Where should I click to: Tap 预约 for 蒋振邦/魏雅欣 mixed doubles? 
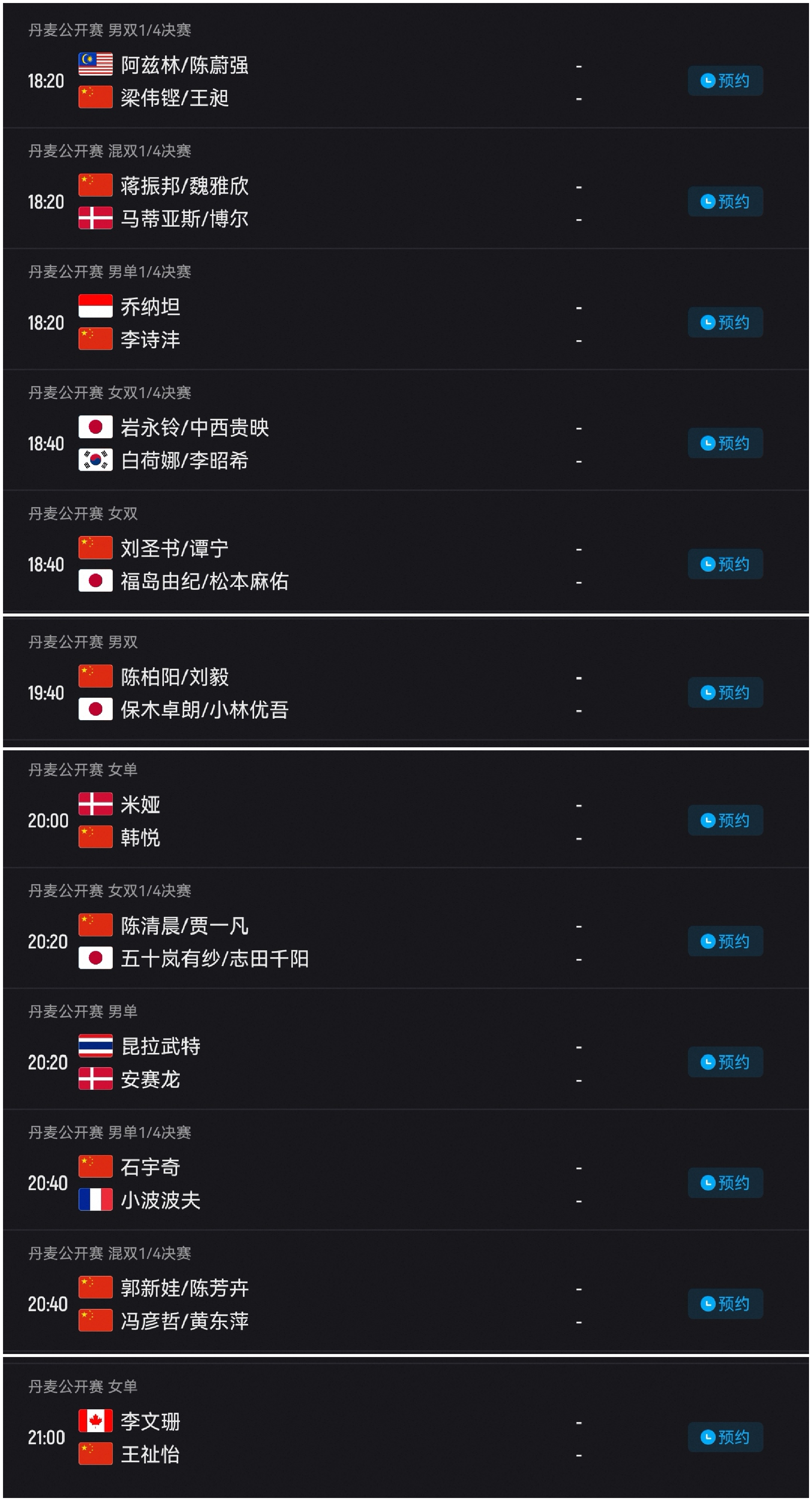coord(724,201)
